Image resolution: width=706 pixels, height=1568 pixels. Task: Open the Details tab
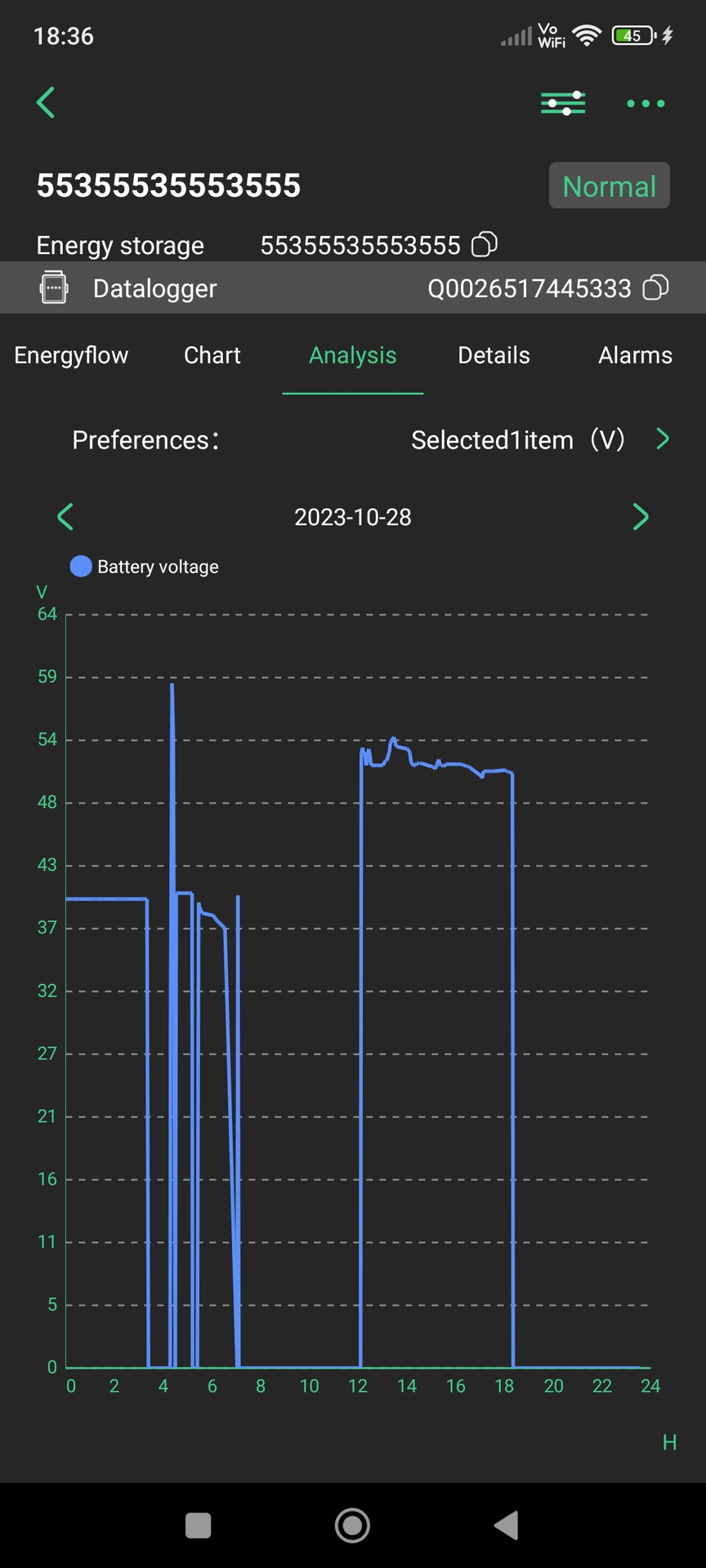pyautogui.click(x=494, y=355)
